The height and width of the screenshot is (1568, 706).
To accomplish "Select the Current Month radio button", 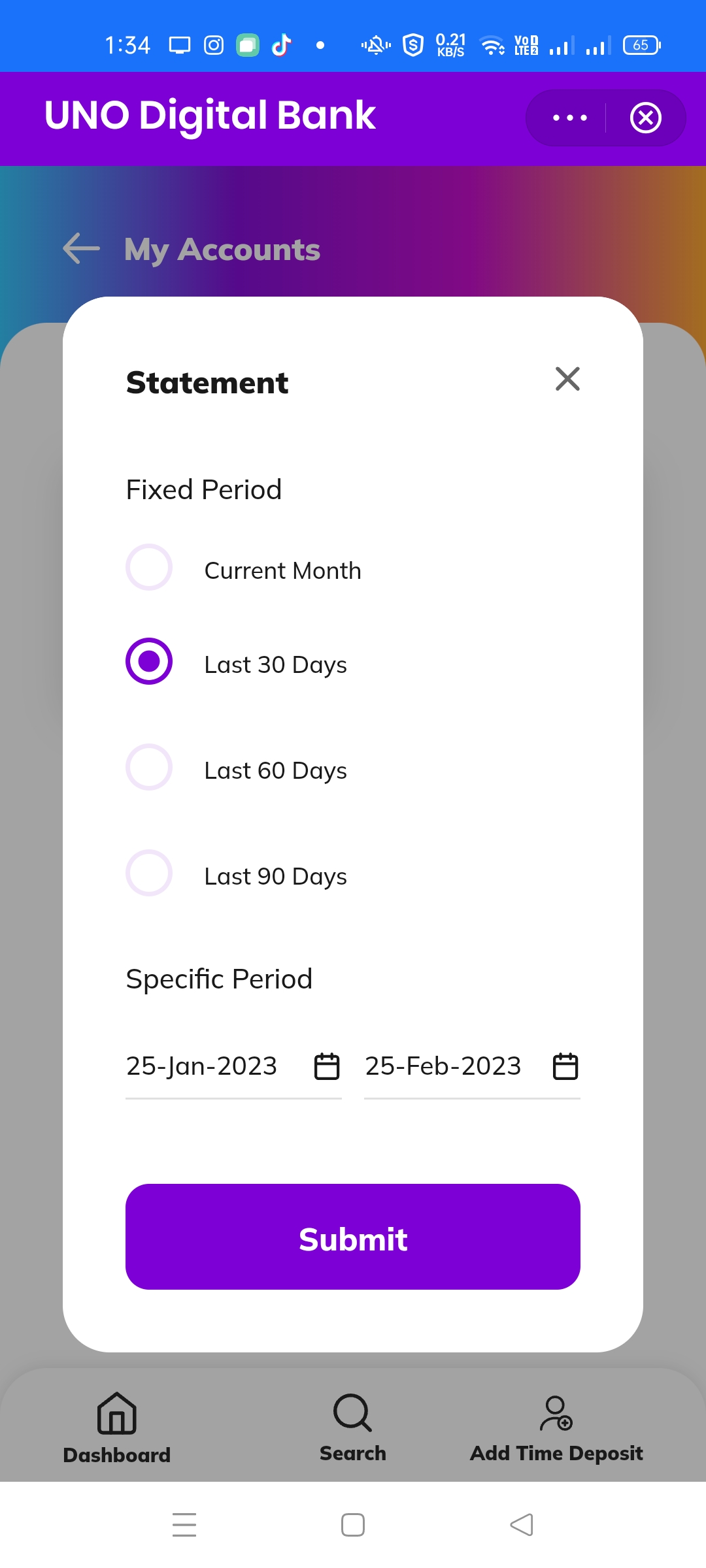I will point(149,568).
